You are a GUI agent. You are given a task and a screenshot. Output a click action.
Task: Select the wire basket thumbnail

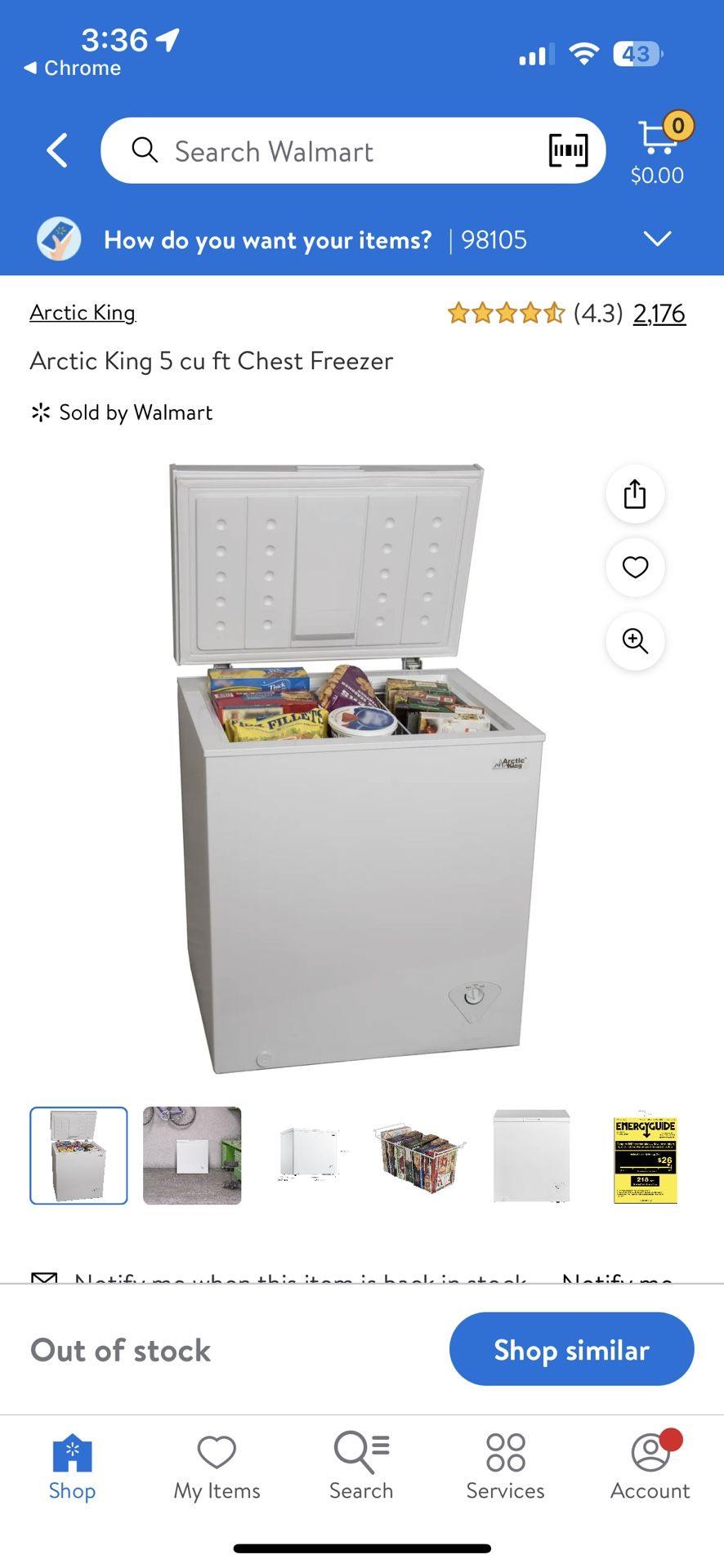tap(418, 1156)
